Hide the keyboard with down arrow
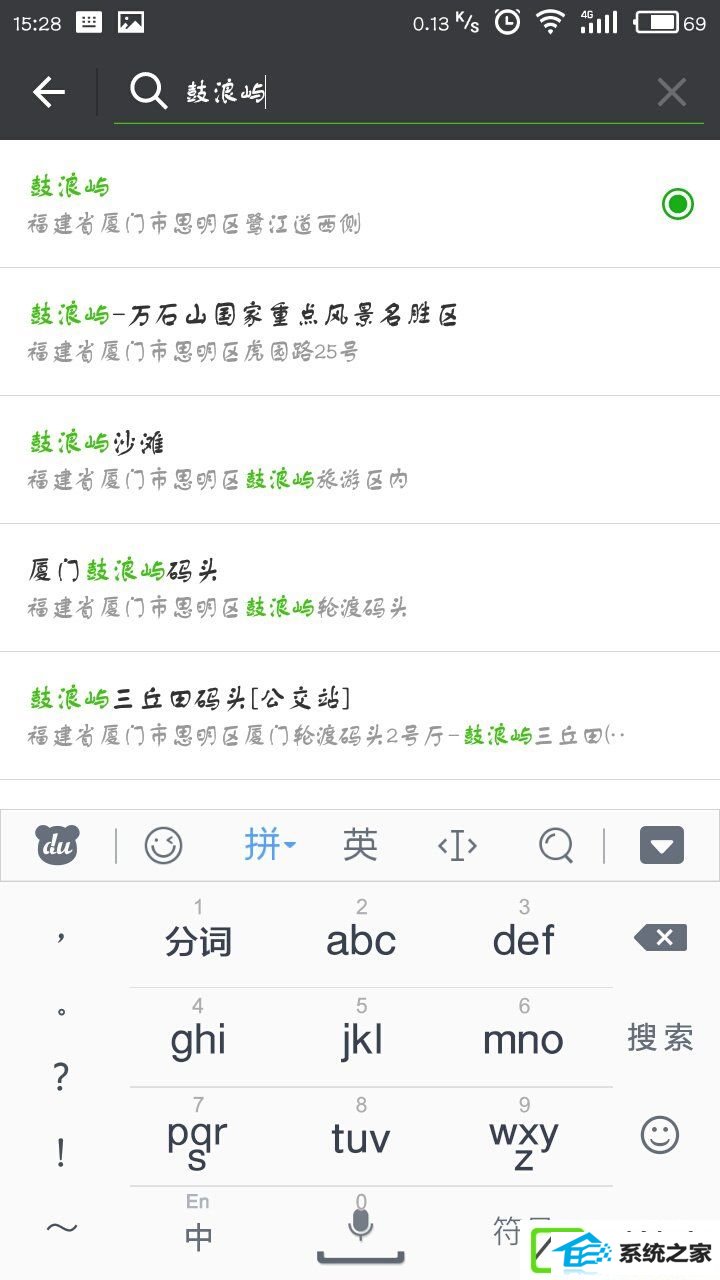Viewport: 720px width, 1280px height. (x=661, y=846)
